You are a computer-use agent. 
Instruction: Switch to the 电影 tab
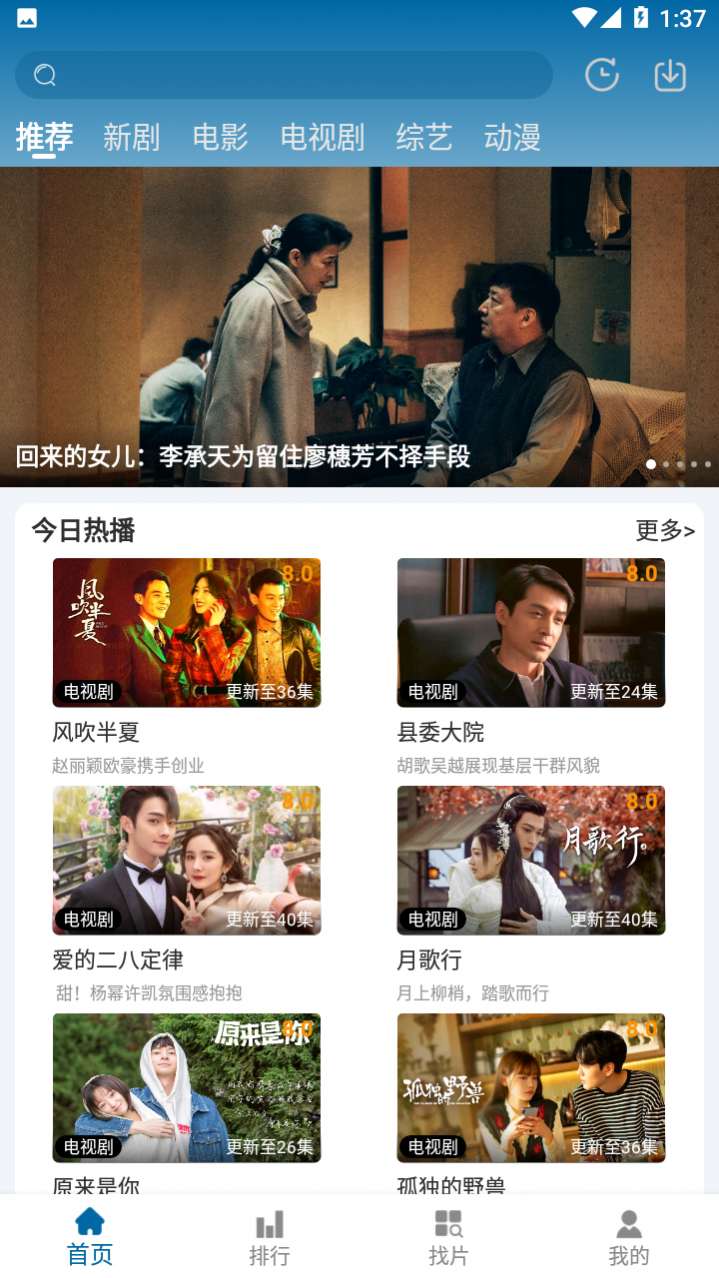220,137
